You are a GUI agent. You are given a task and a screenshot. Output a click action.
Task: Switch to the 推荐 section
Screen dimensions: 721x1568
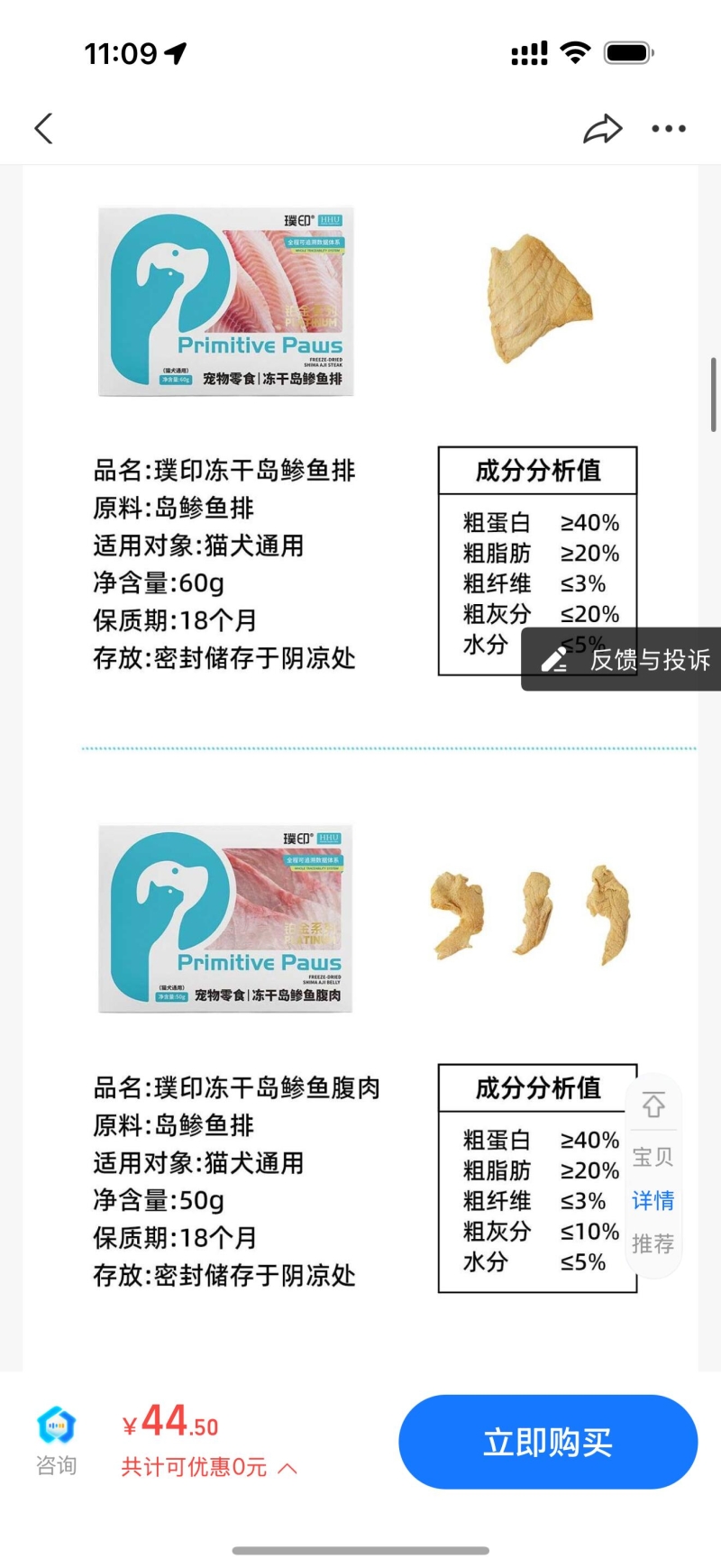pyautogui.click(x=653, y=1244)
